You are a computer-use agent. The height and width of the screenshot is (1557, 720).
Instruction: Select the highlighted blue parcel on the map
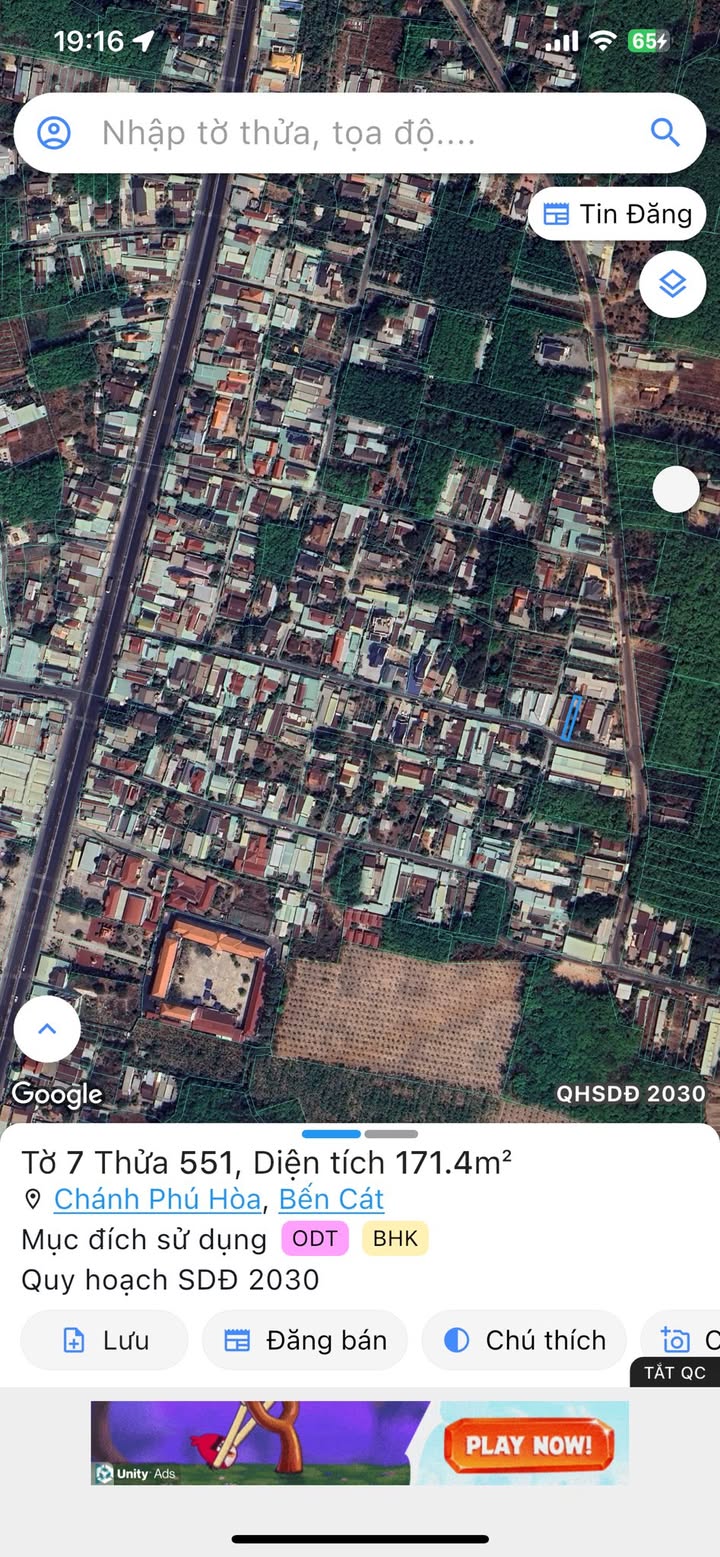coord(571,718)
